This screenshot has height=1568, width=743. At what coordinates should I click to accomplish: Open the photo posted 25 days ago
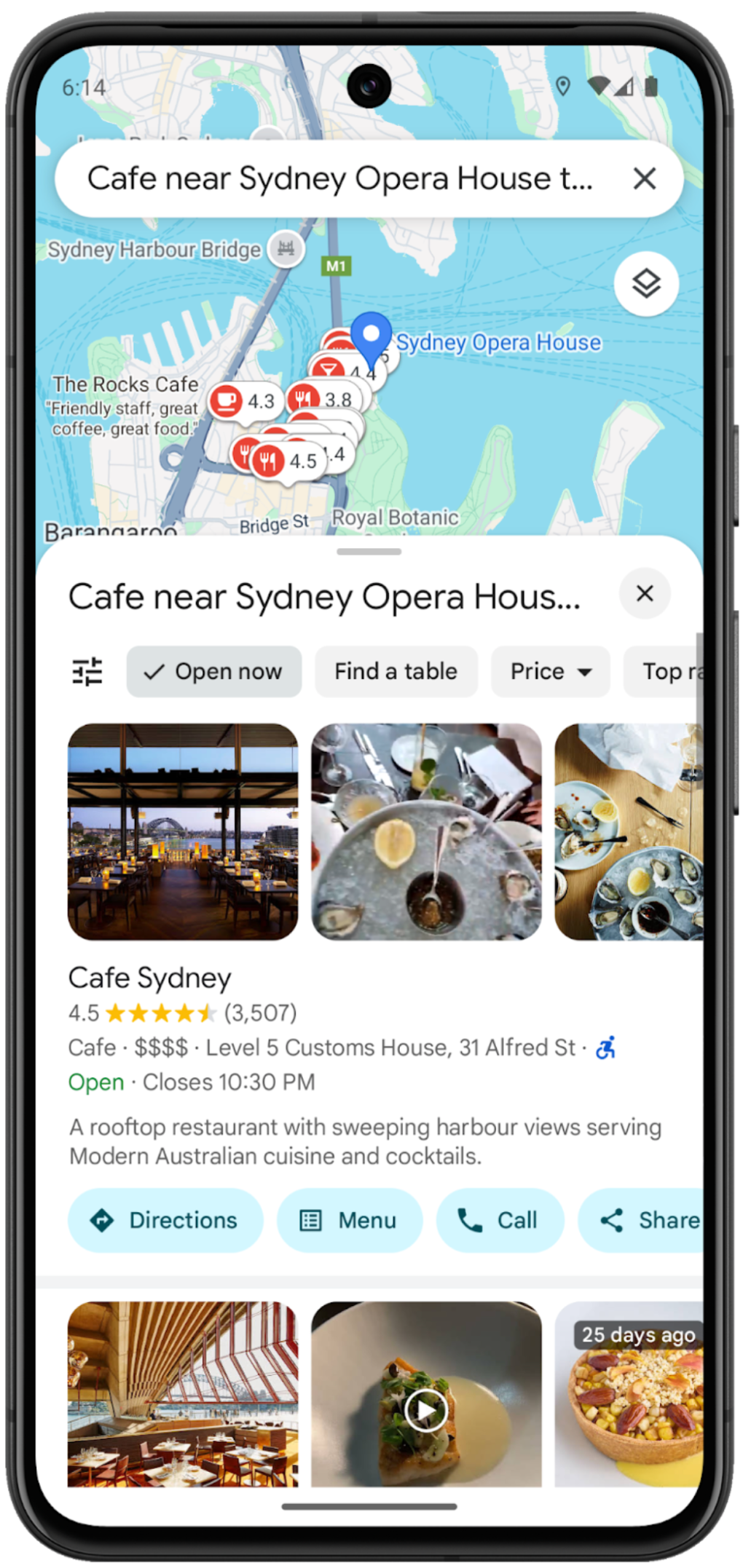630,1394
